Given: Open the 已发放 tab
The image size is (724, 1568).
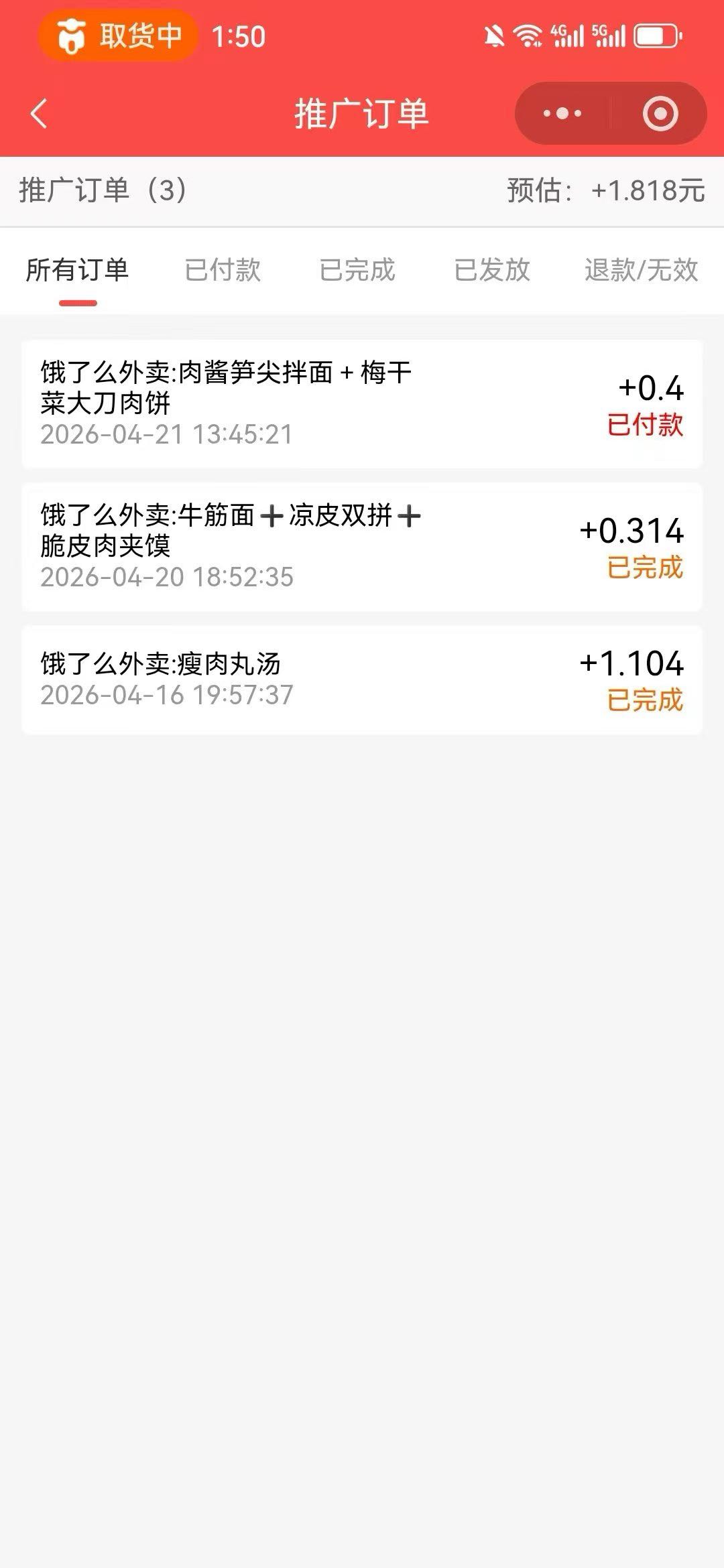Looking at the screenshot, I should point(494,270).
